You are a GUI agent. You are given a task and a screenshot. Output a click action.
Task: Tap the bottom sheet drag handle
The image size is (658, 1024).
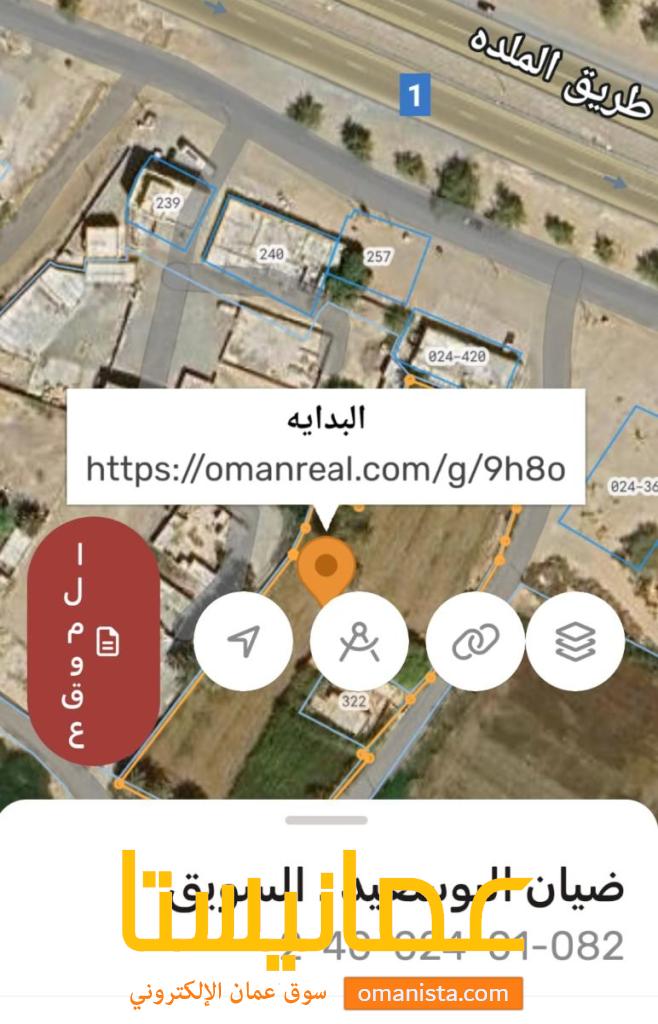pyautogui.click(x=326, y=820)
